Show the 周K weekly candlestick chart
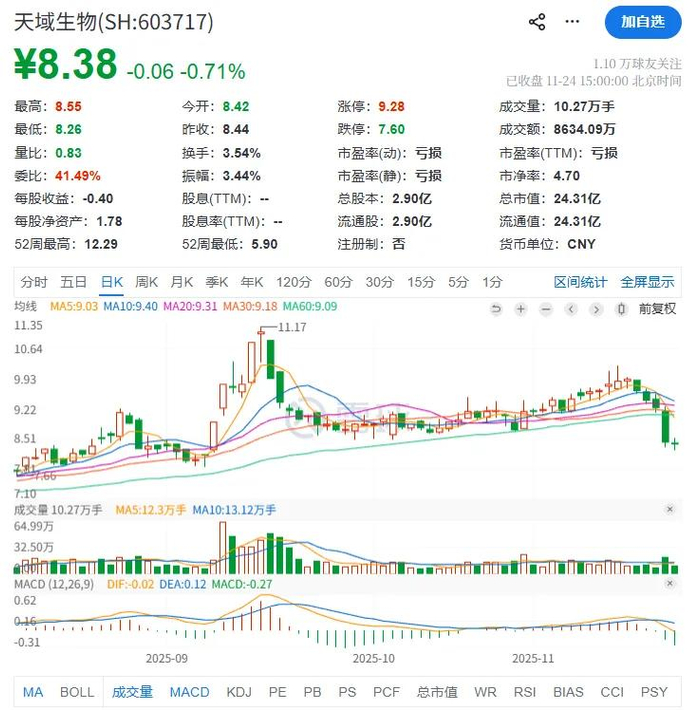The height and width of the screenshot is (710, 700). [146, 282]
